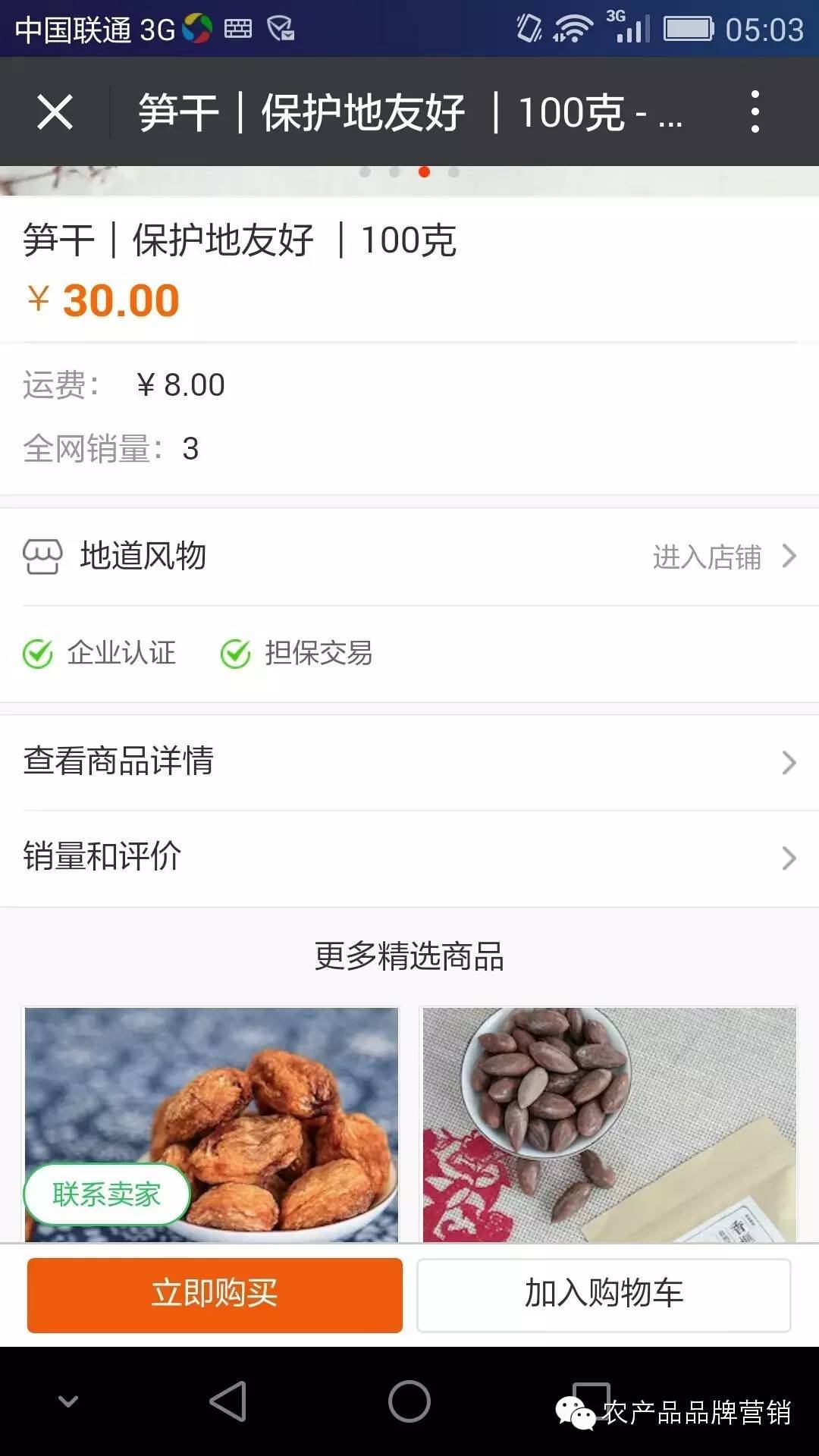819x1456 pixels.
Task: Tap the Android home circle button
Action: click(409, 1401)
